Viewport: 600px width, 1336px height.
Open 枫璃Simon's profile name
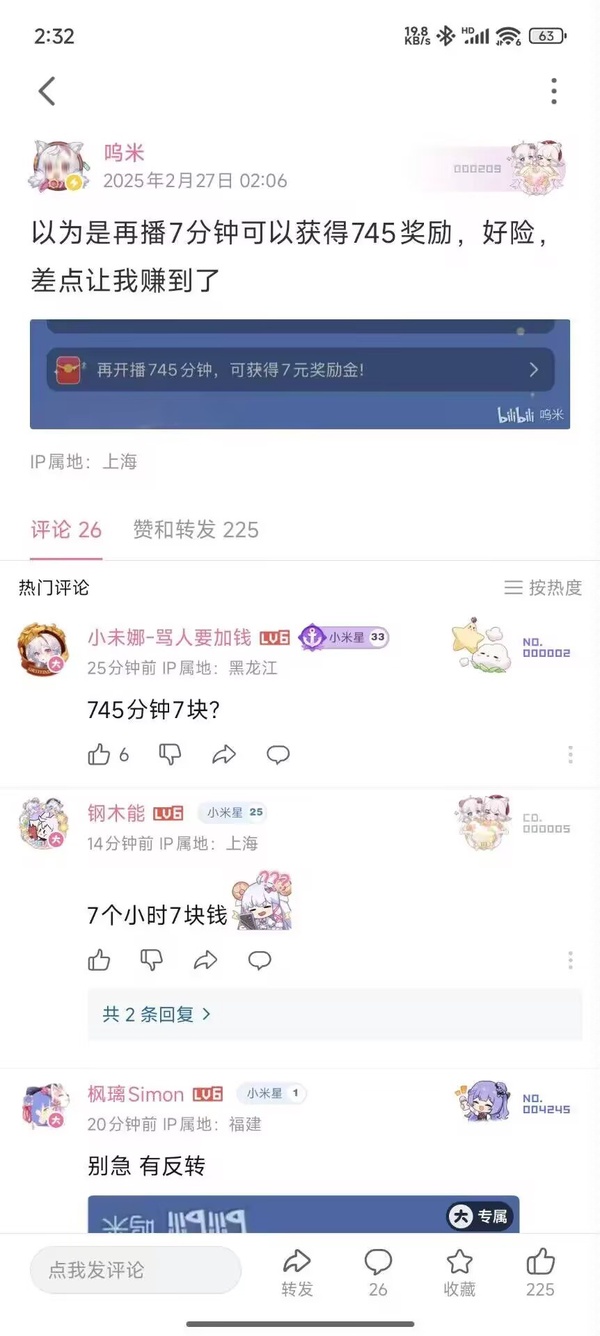136,1095
